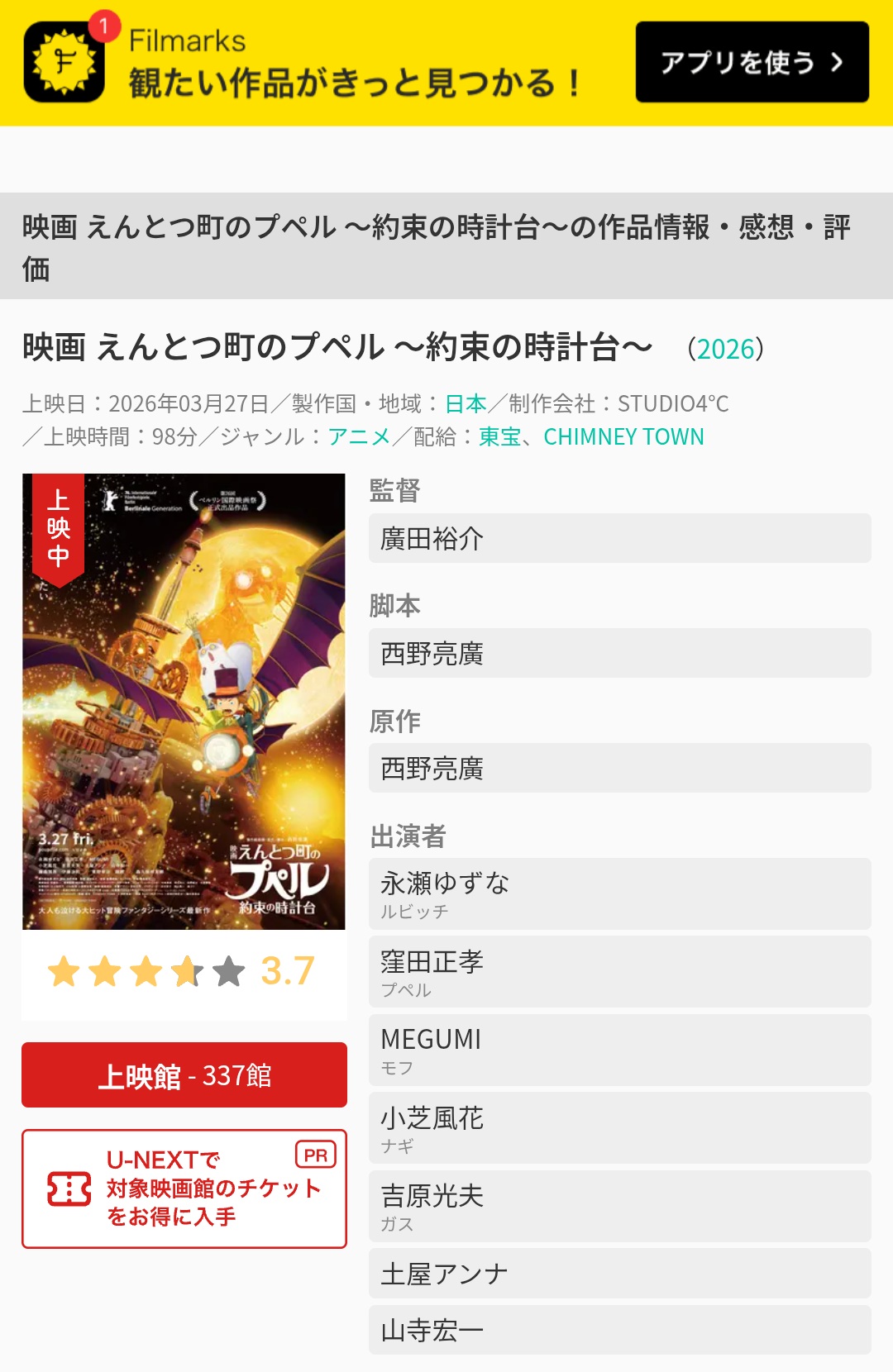Open cast member 小芝風花
This screenshot has width=893, height=1372.
pos(619,1128)
